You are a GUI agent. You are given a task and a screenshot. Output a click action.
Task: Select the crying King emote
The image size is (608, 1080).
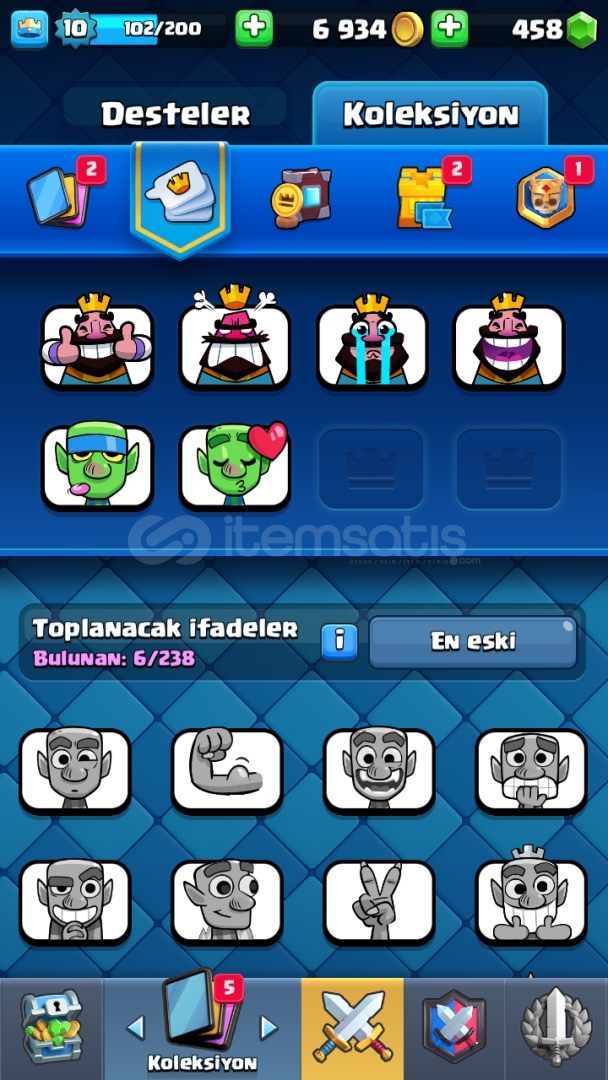(372, 344)
